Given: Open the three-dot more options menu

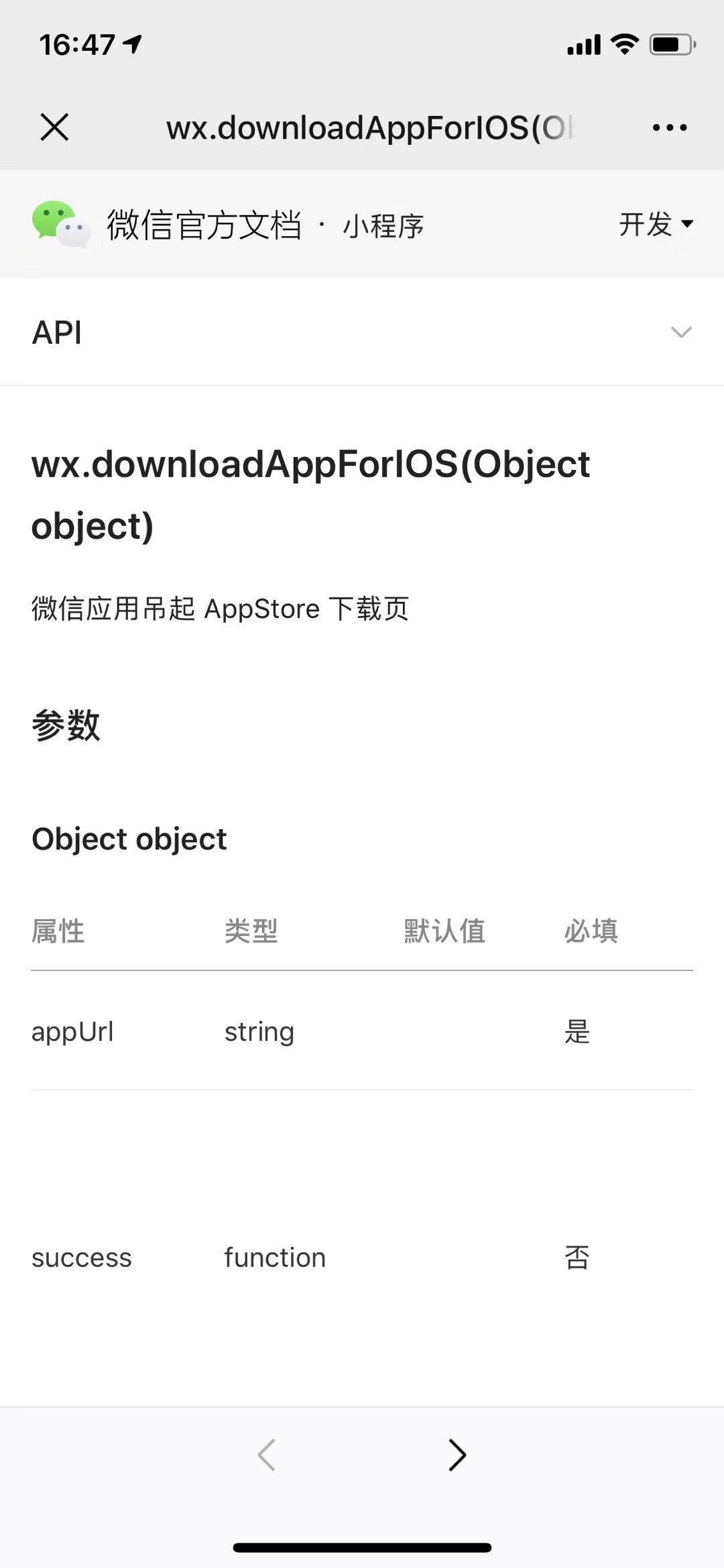Looking at the screenshot, I should click(669, 127).
